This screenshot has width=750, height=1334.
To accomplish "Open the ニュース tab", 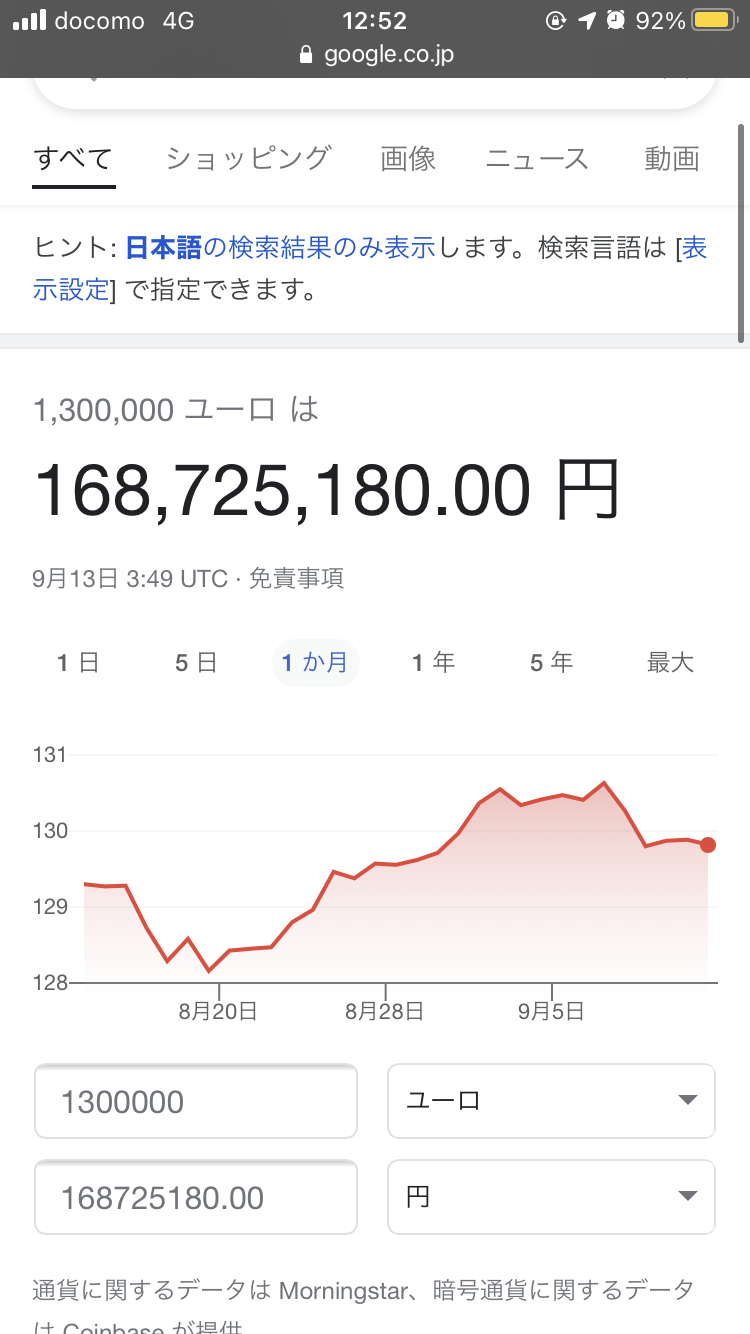I will coord(537,158).
